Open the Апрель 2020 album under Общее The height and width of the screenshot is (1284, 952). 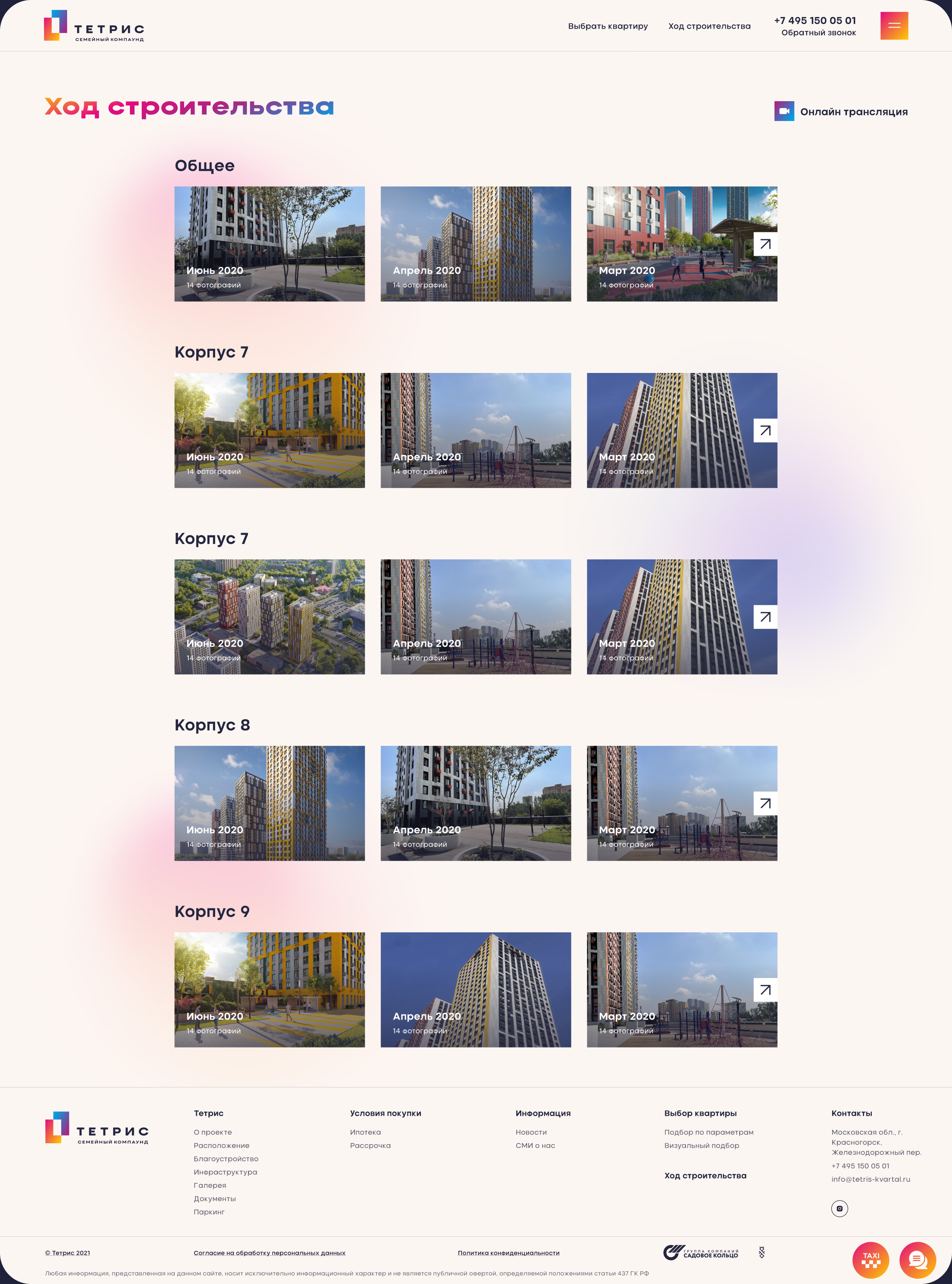(476, 244)
